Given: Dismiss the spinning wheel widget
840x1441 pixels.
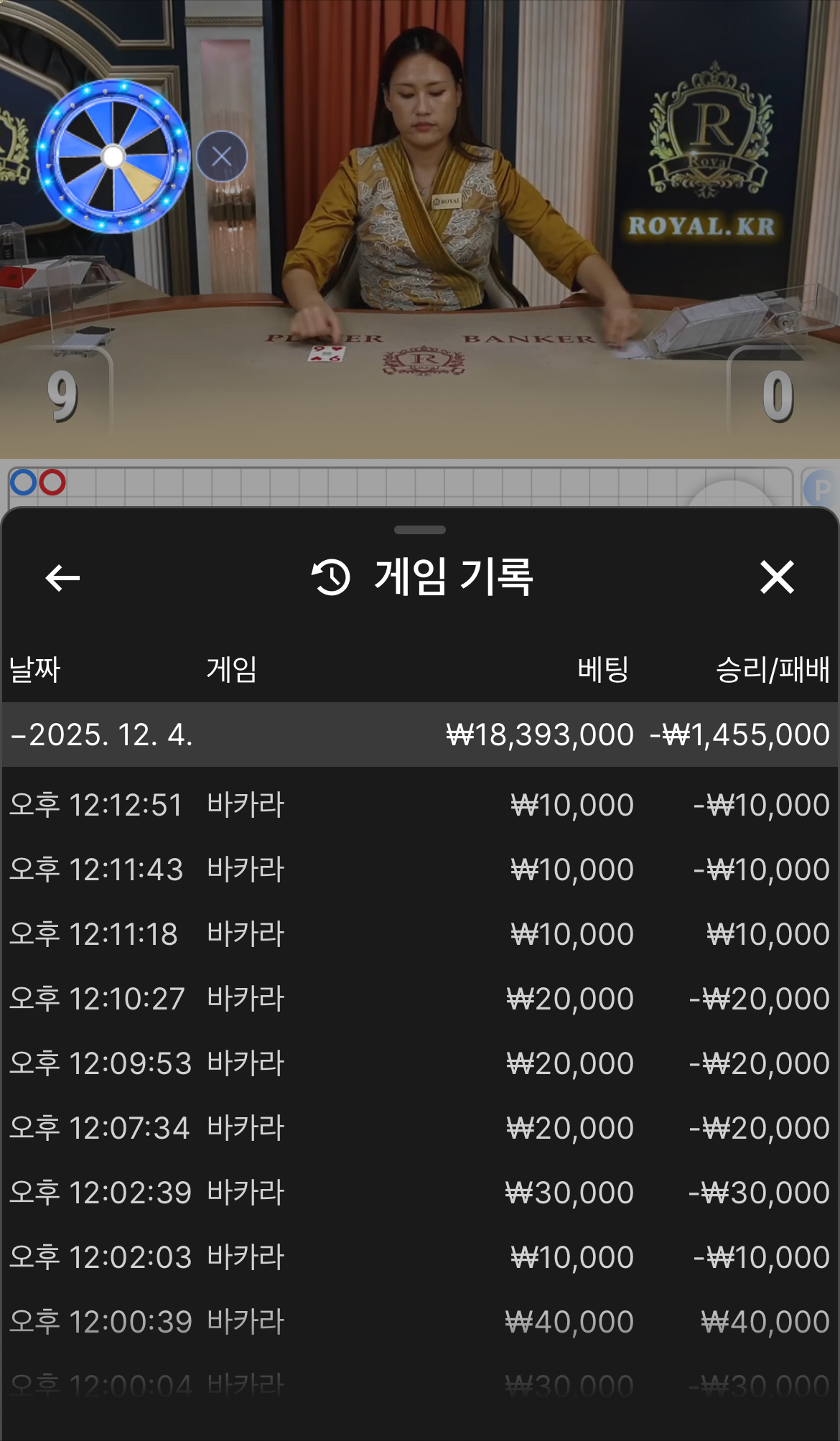Looking at the screenshot, I should 222,156.
